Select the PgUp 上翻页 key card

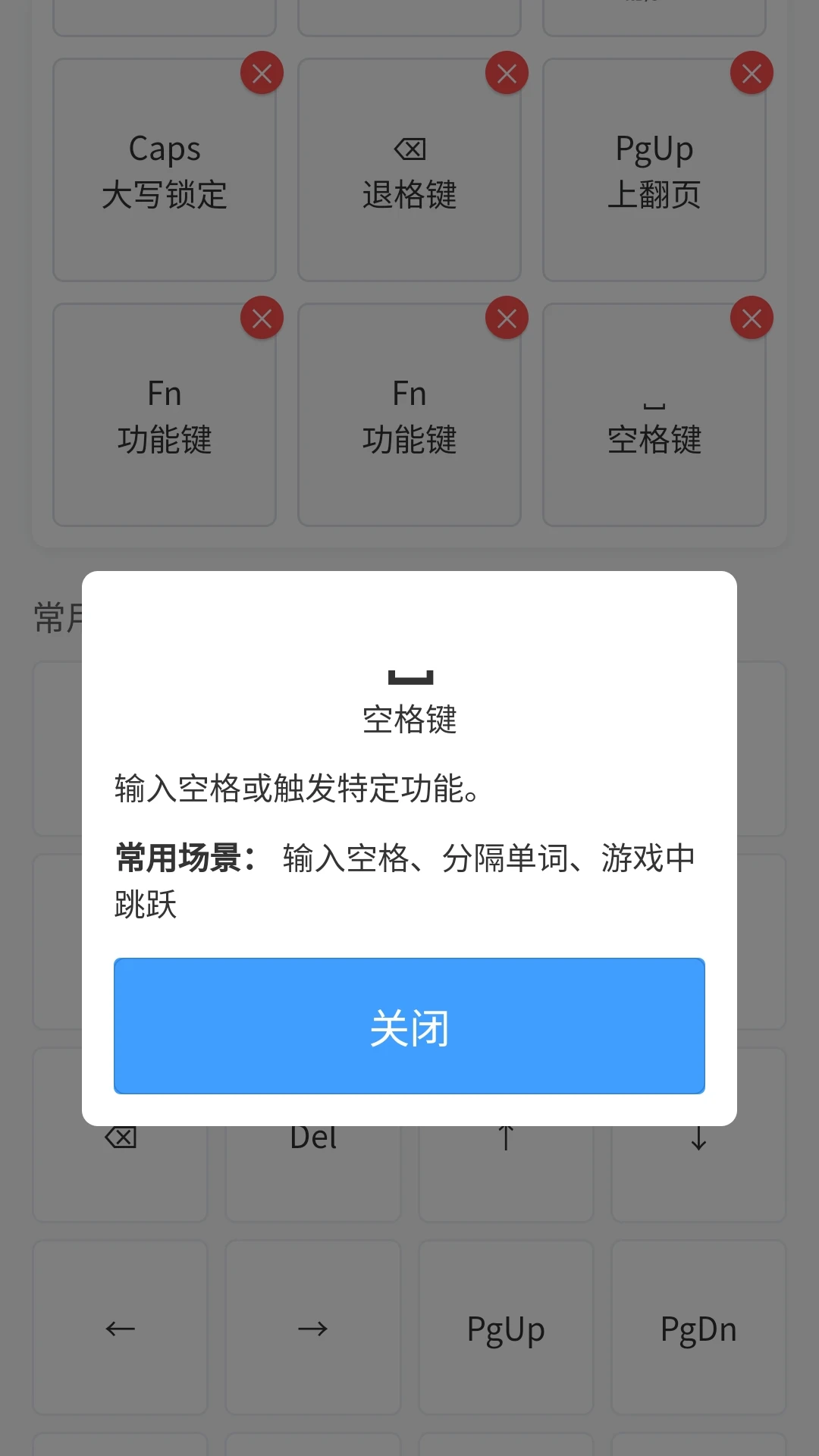[654, 173]
